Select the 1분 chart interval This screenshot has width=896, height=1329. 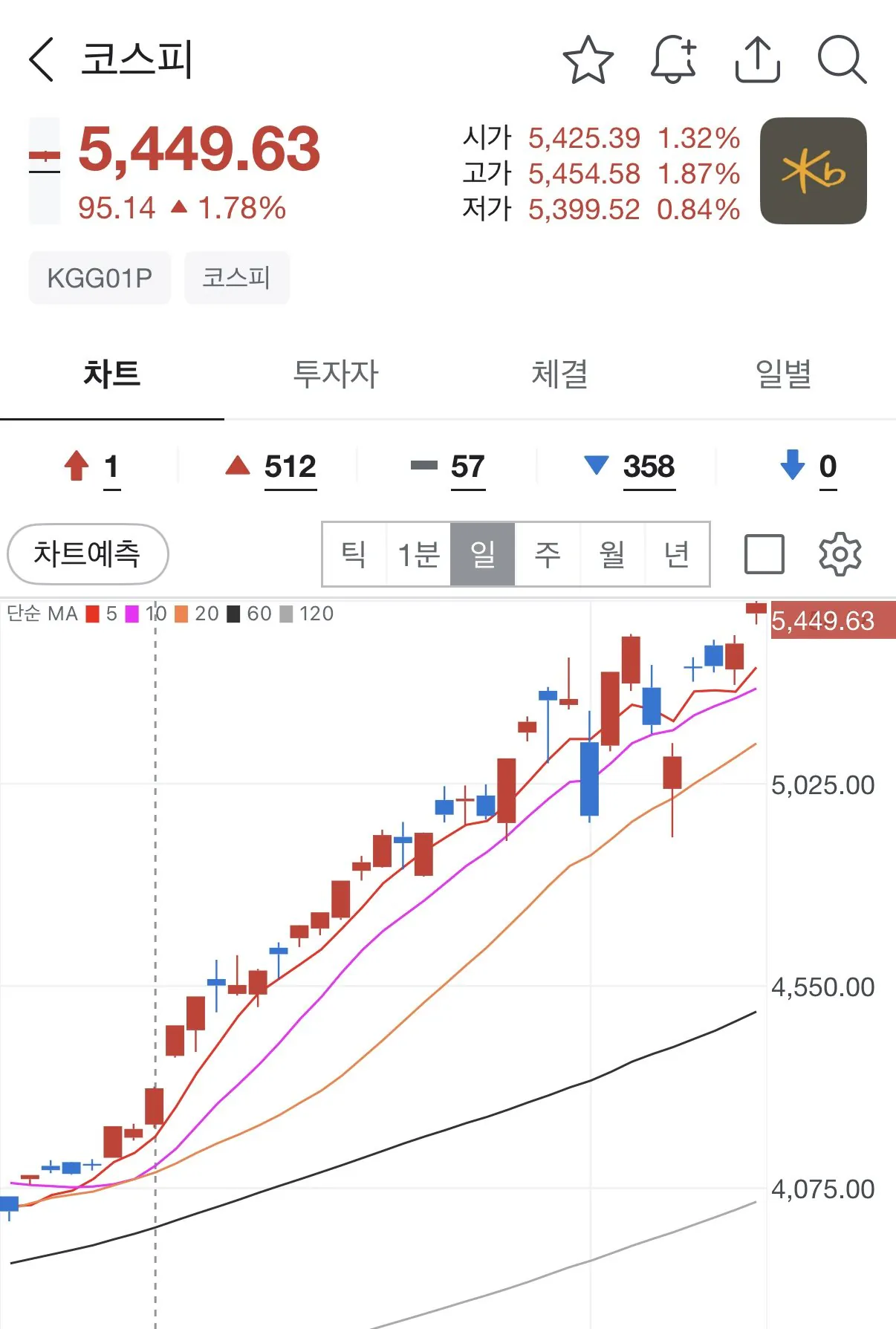418,554
